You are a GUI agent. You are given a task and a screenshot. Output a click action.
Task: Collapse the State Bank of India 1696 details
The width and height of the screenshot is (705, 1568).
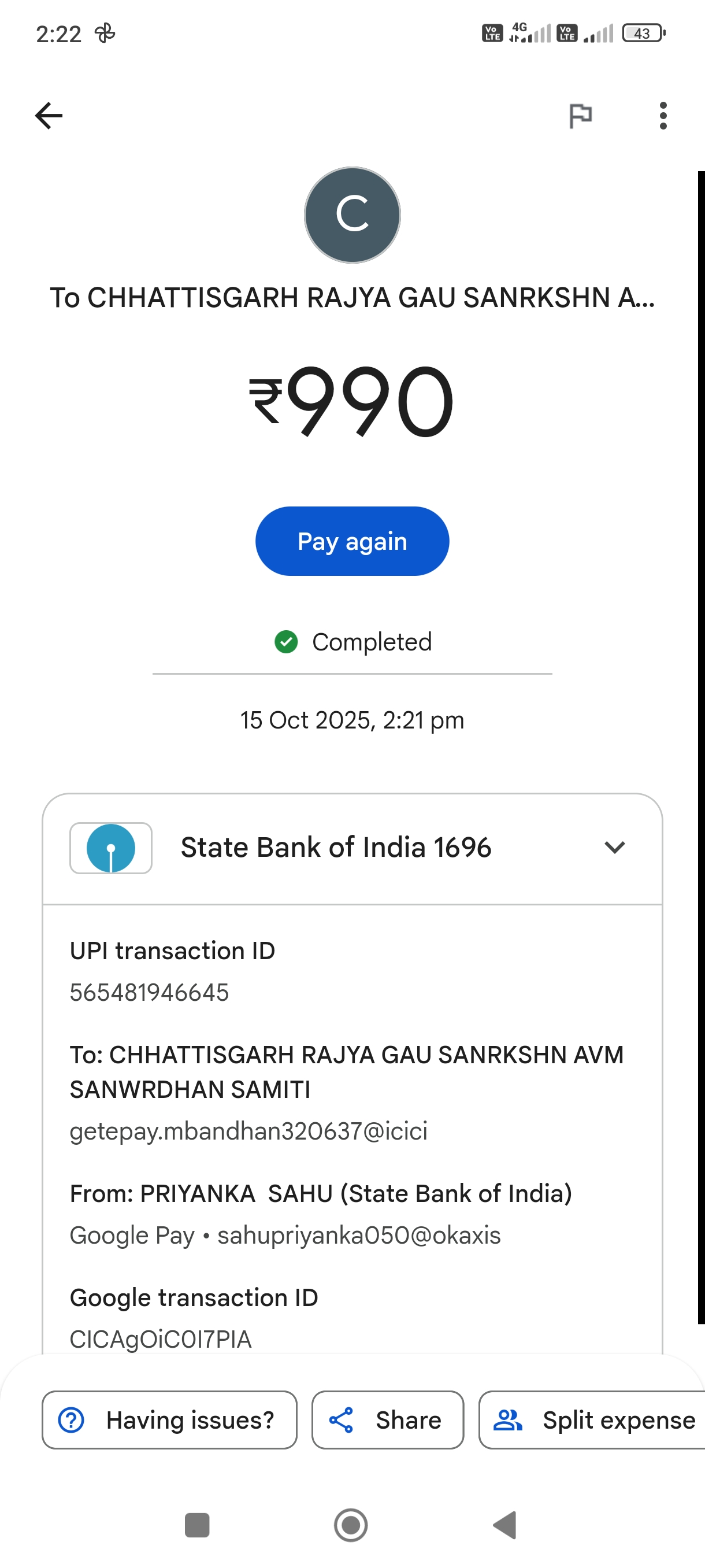(614, 847)
